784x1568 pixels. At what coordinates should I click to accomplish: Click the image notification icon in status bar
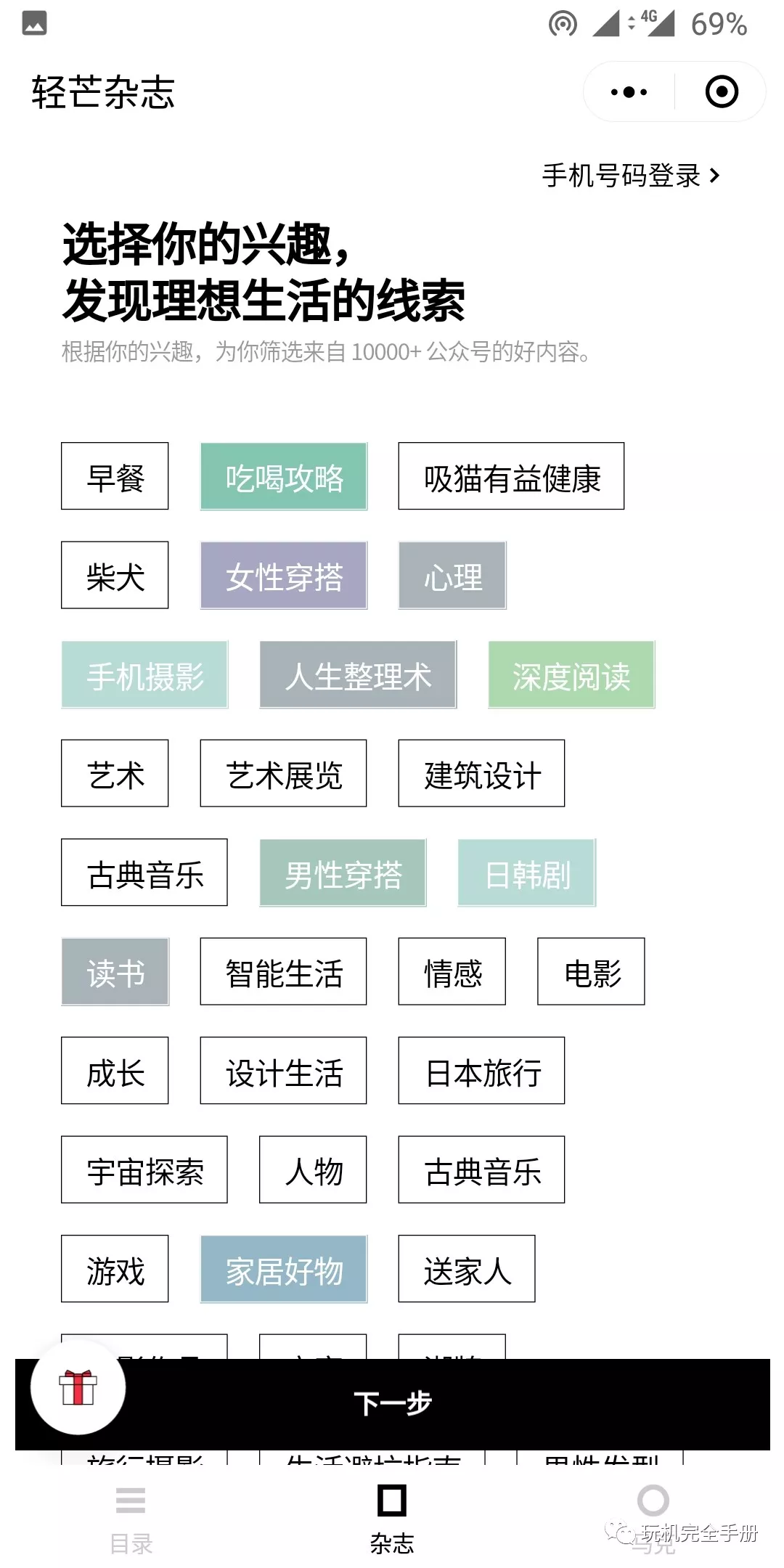35,24
